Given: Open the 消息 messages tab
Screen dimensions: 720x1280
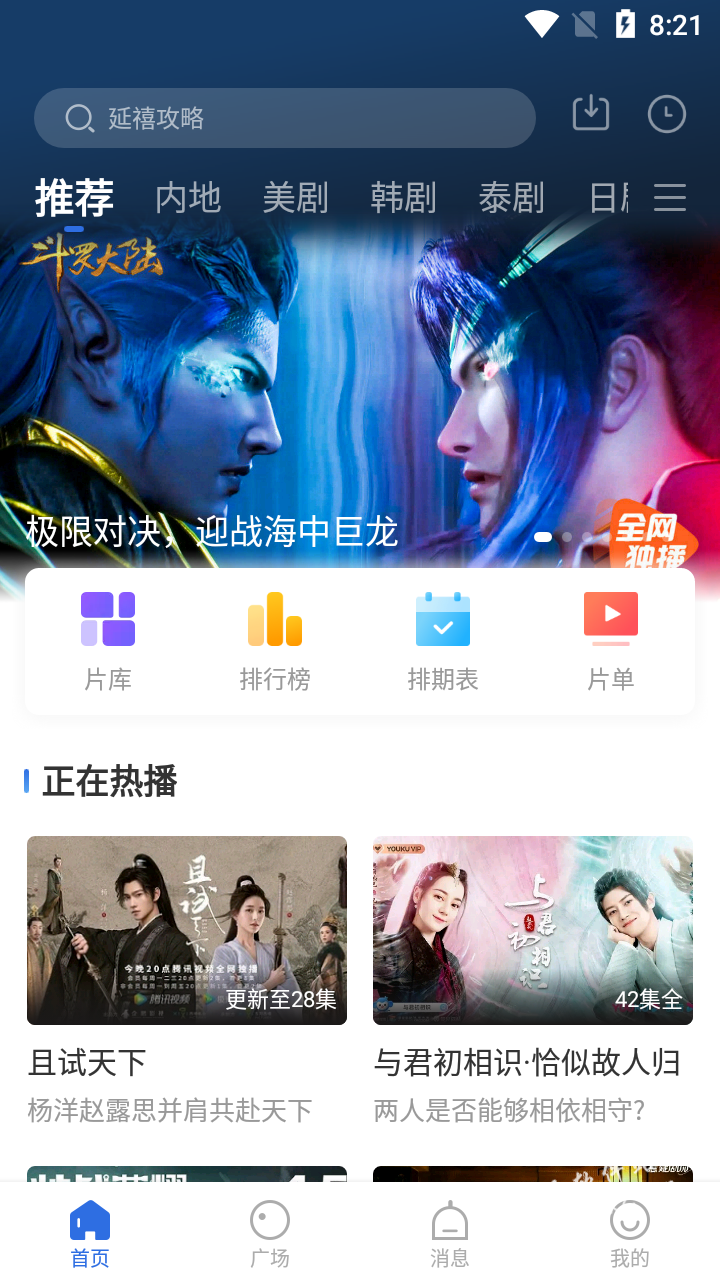Looking at the screenshot, I should 450,1234.
